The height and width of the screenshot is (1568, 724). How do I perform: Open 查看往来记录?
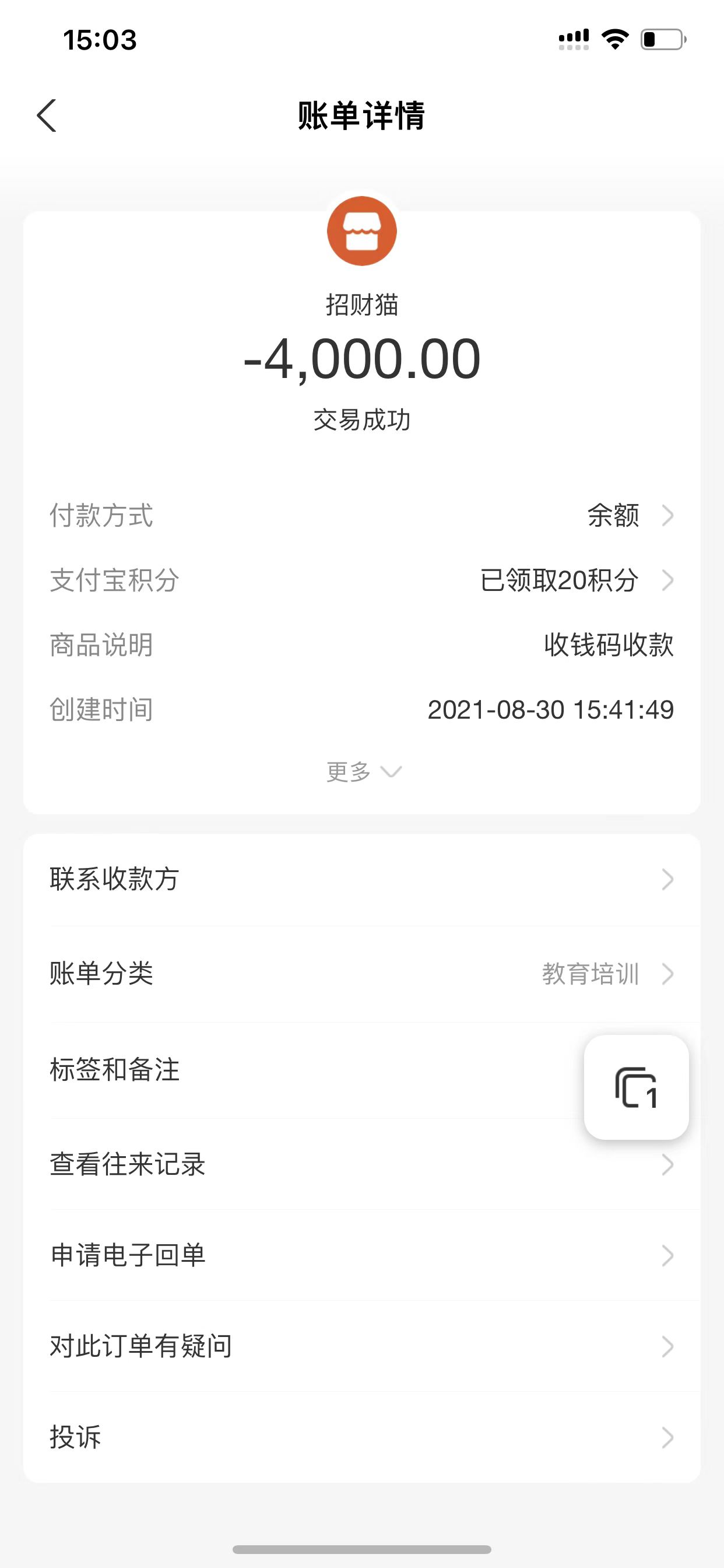click(362, 1164)
